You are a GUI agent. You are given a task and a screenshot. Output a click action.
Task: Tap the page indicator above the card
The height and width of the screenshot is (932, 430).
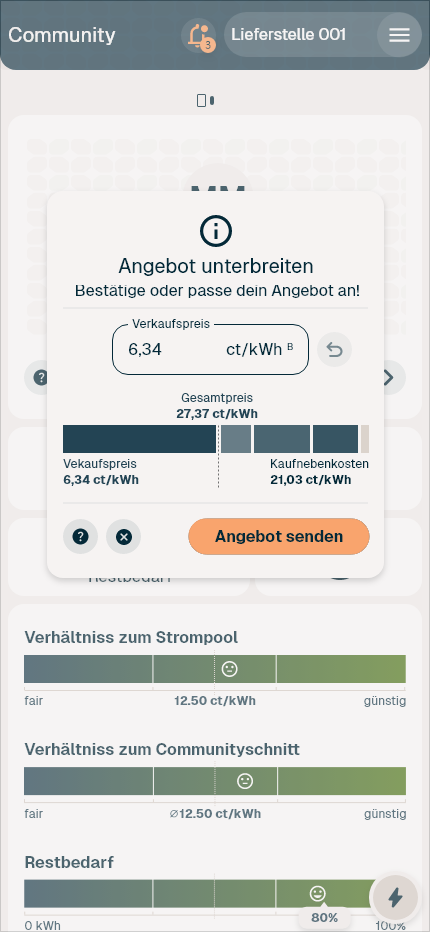(206, 100)
